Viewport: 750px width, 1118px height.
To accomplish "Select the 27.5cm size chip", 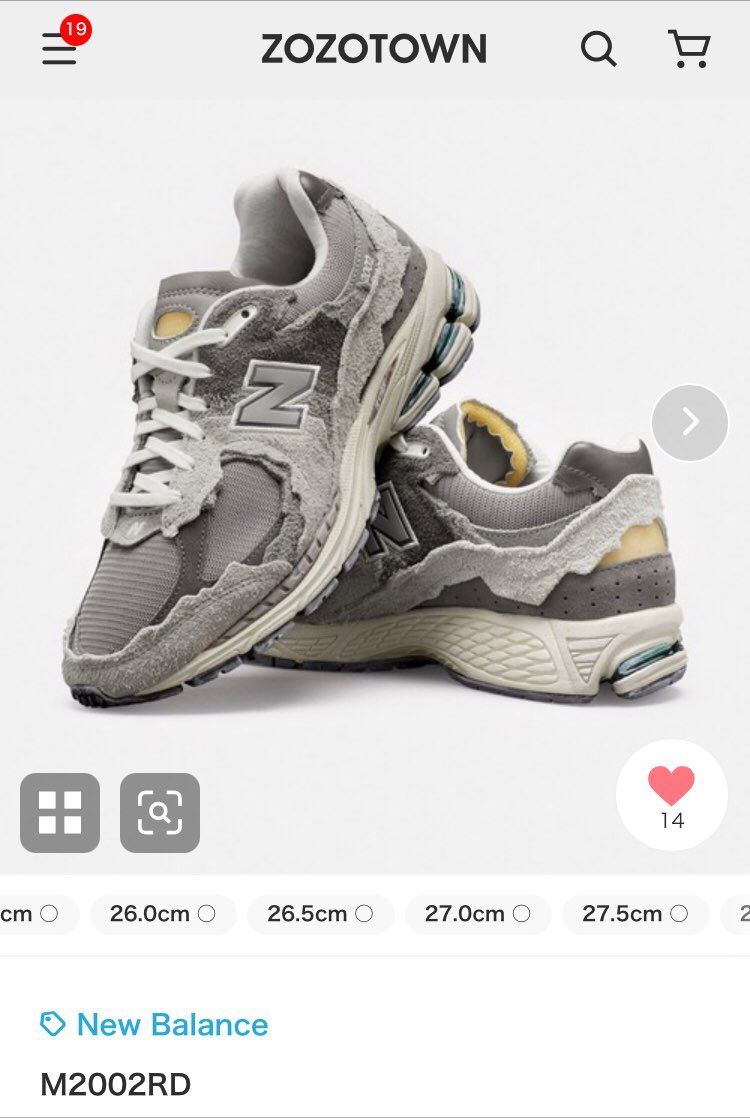I will 635,914.
